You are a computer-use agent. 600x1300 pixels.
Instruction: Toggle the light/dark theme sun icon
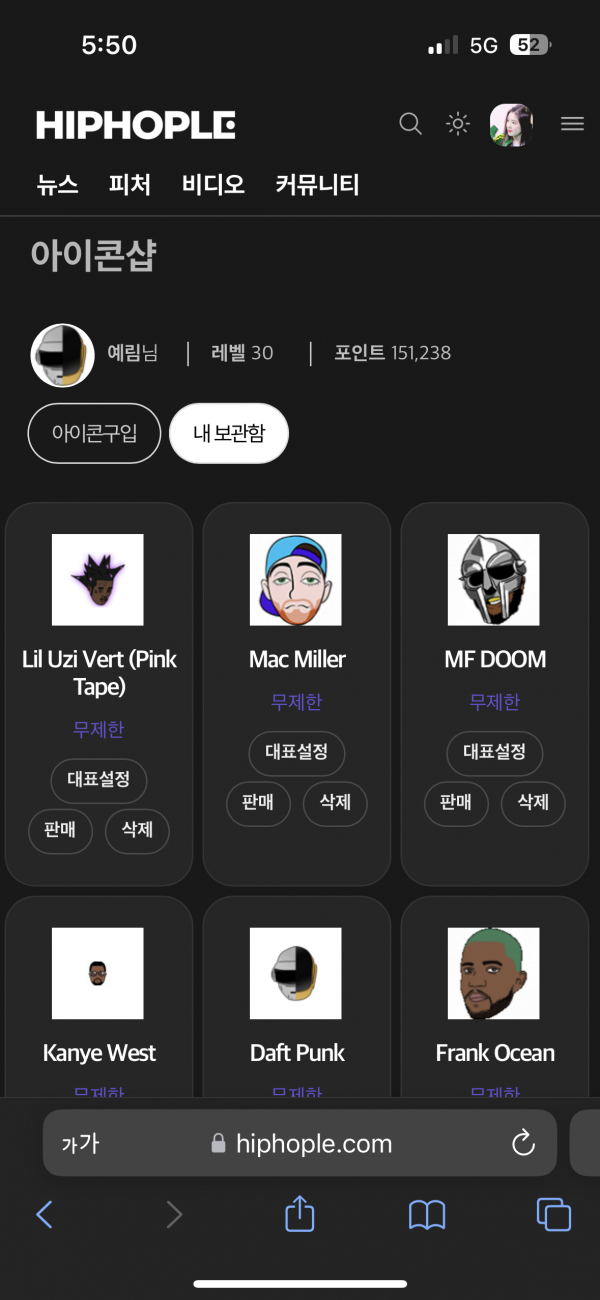click(x=458, y=124)
